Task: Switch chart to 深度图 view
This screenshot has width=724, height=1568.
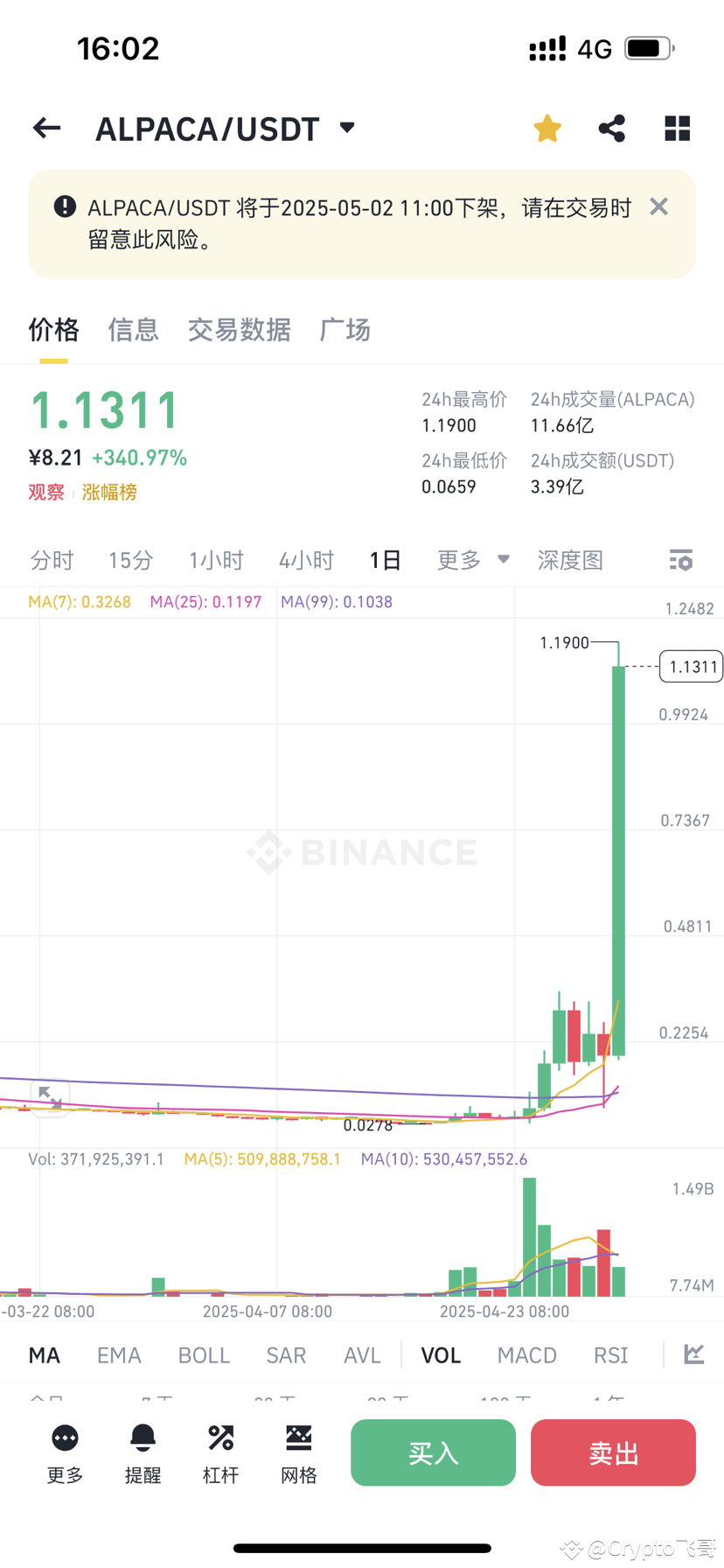Action: 571,559
